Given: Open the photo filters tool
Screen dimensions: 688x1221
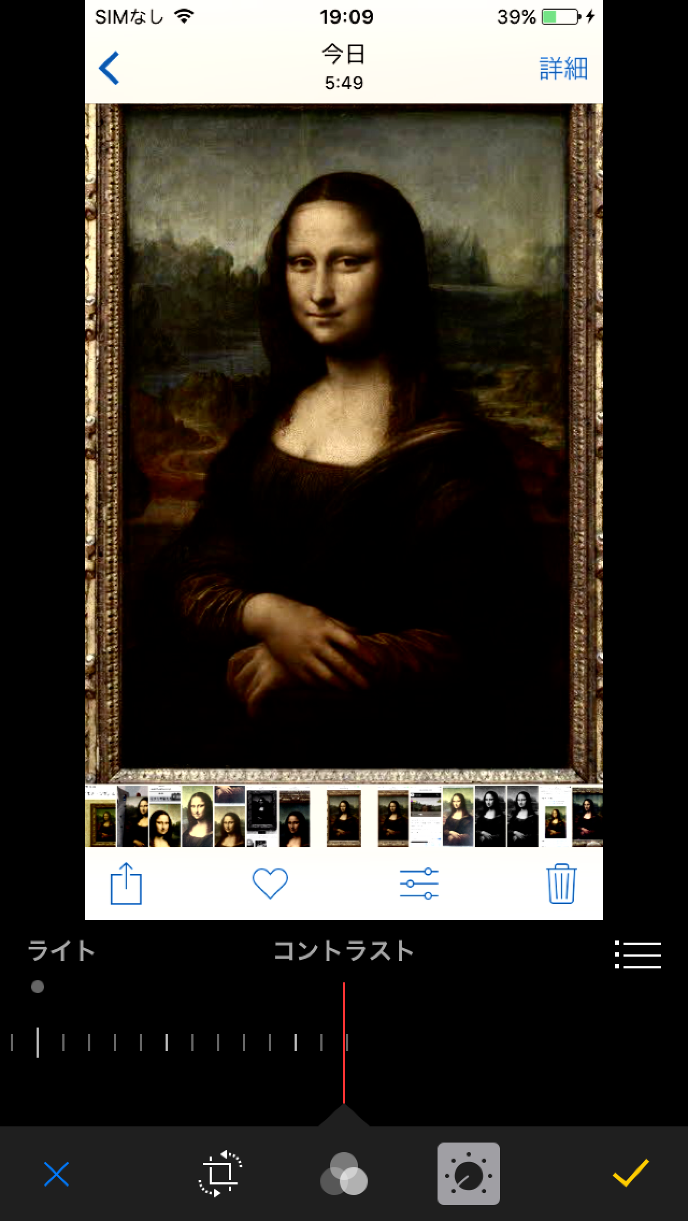Looking at the screenshot, I should 343,1175.
